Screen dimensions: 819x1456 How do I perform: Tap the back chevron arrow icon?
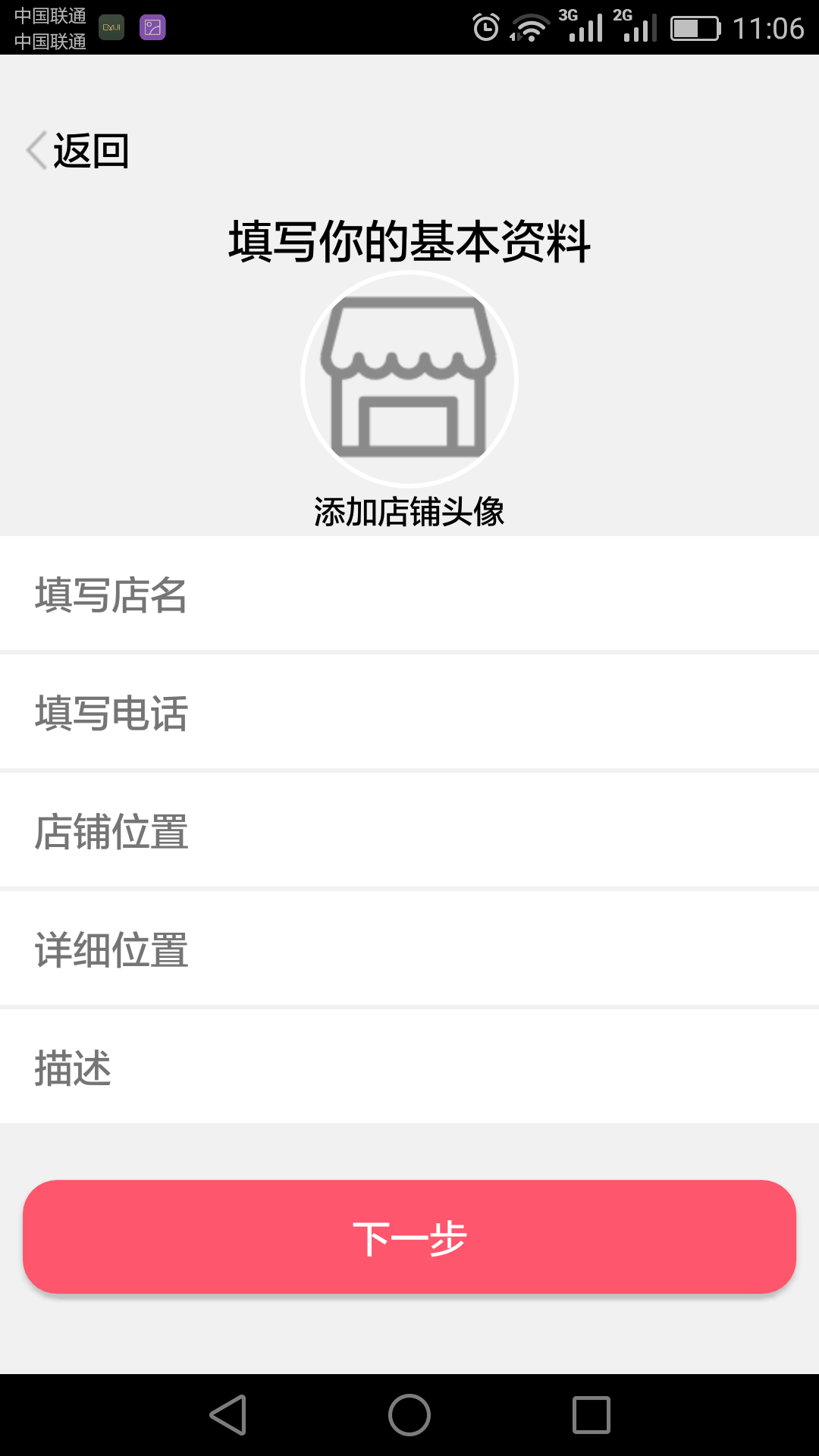click(34, 150)
